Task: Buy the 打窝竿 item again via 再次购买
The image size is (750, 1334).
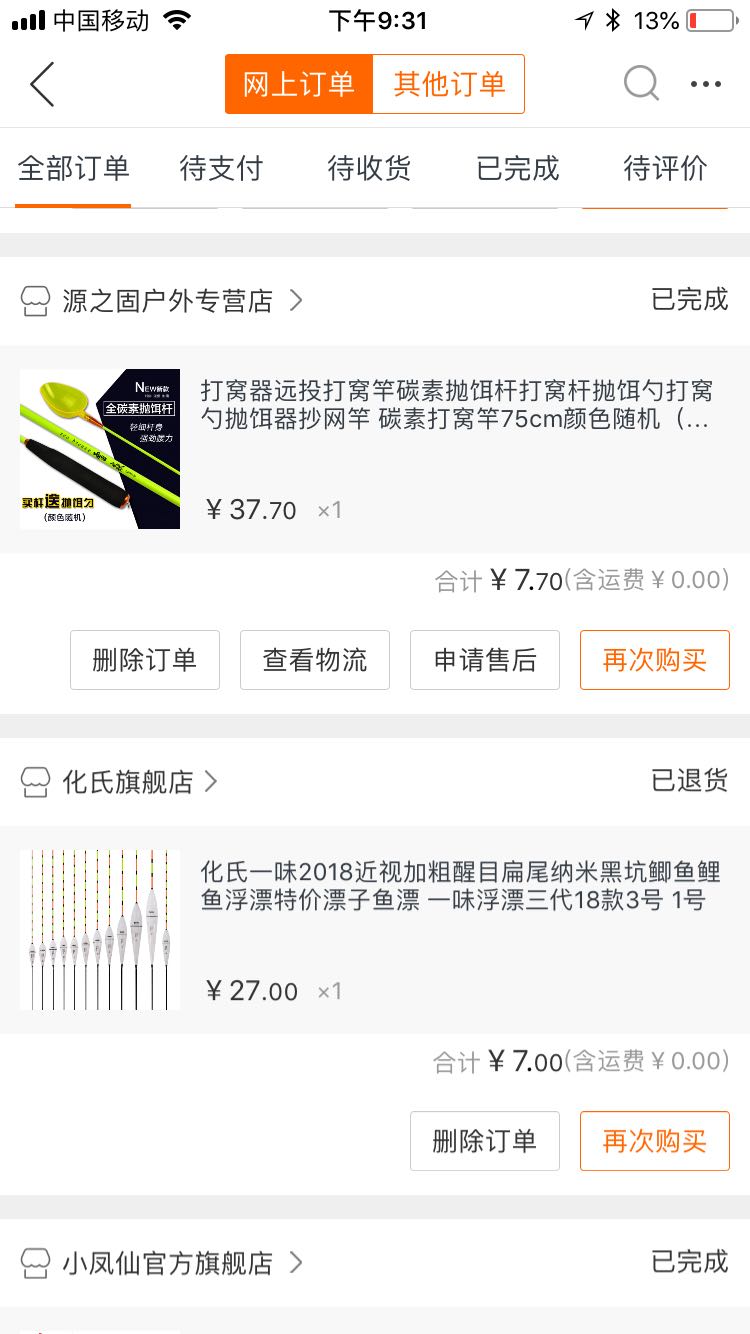Action: [x=655, y=660]
